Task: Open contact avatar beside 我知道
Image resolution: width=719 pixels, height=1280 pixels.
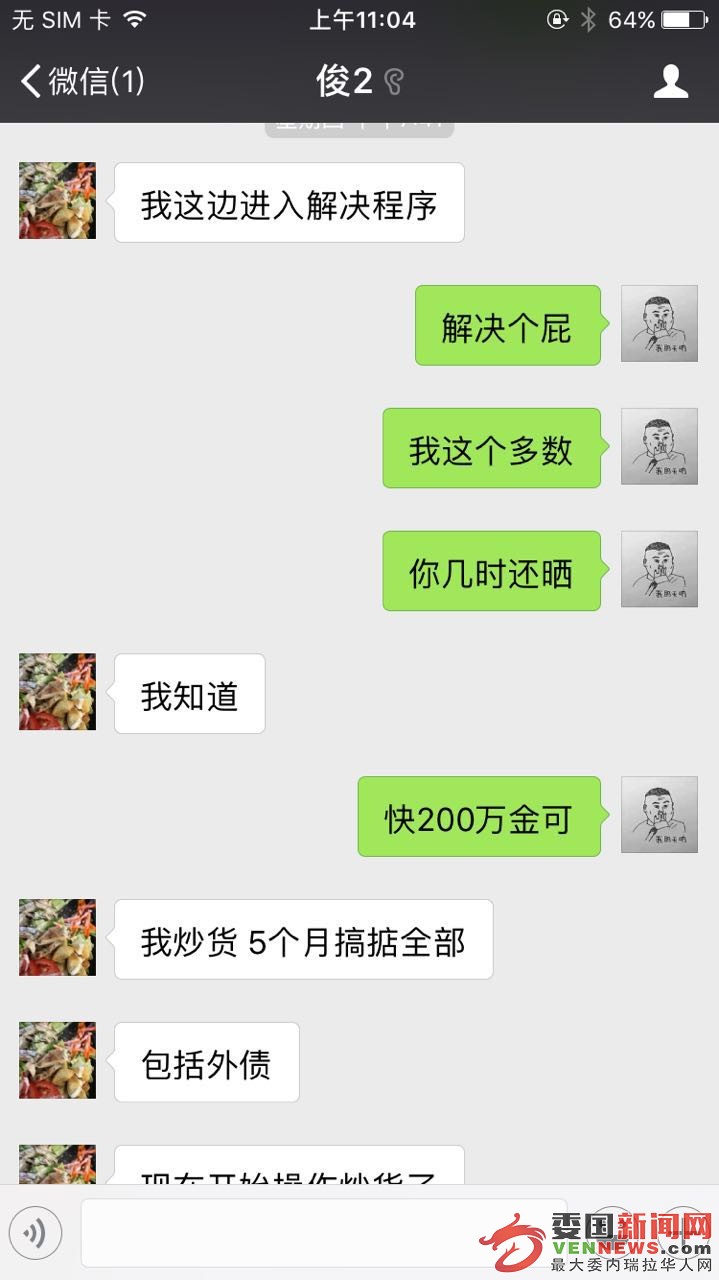Action: click(57, 692)
